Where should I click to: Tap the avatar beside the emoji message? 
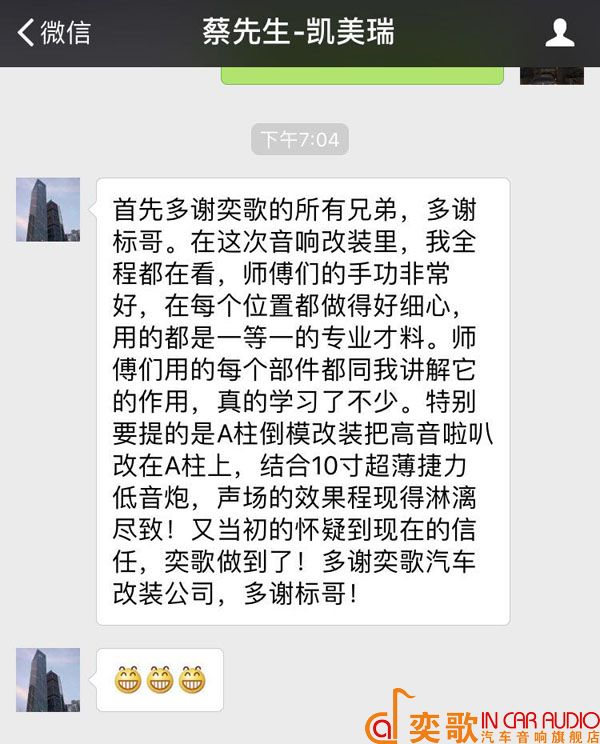47,679
